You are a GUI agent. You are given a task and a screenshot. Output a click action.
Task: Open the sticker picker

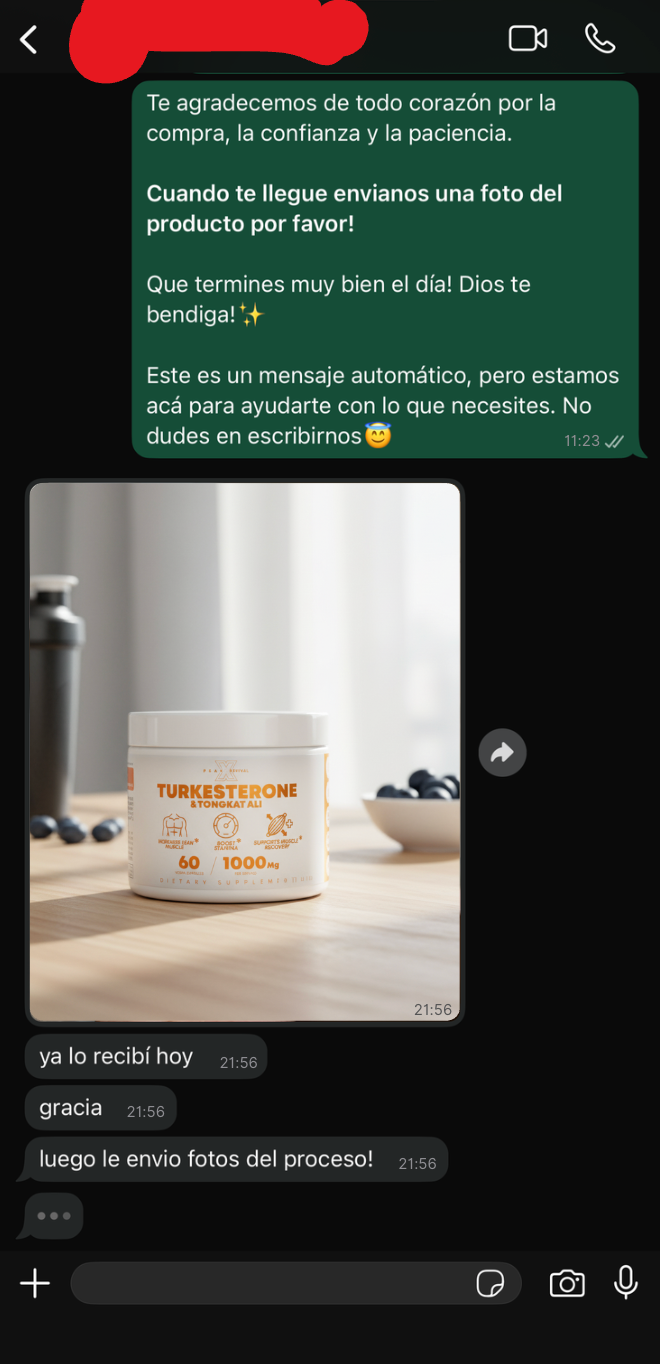490,1283
